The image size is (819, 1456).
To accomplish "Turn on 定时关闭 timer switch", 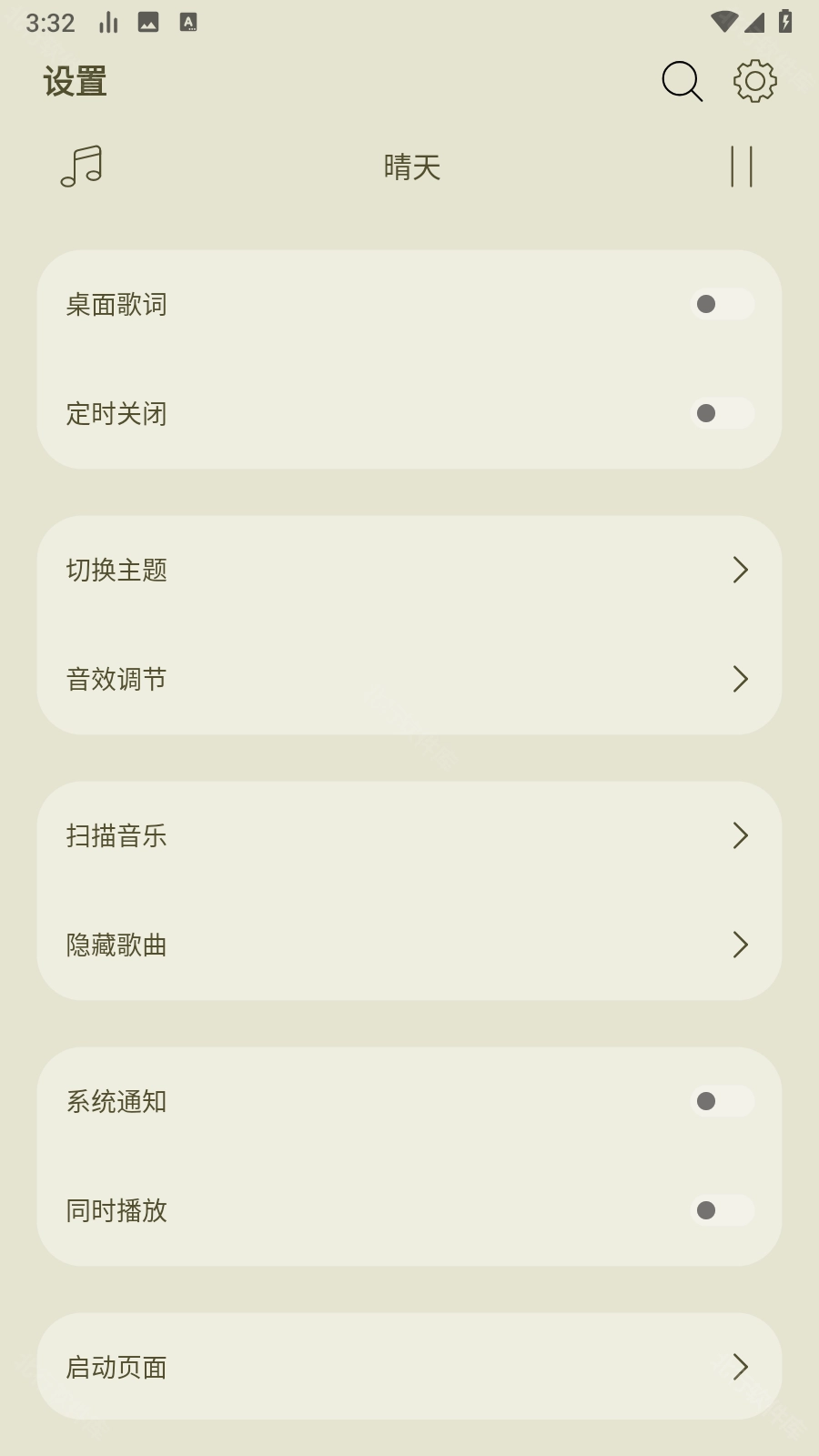I will (723, 414).
